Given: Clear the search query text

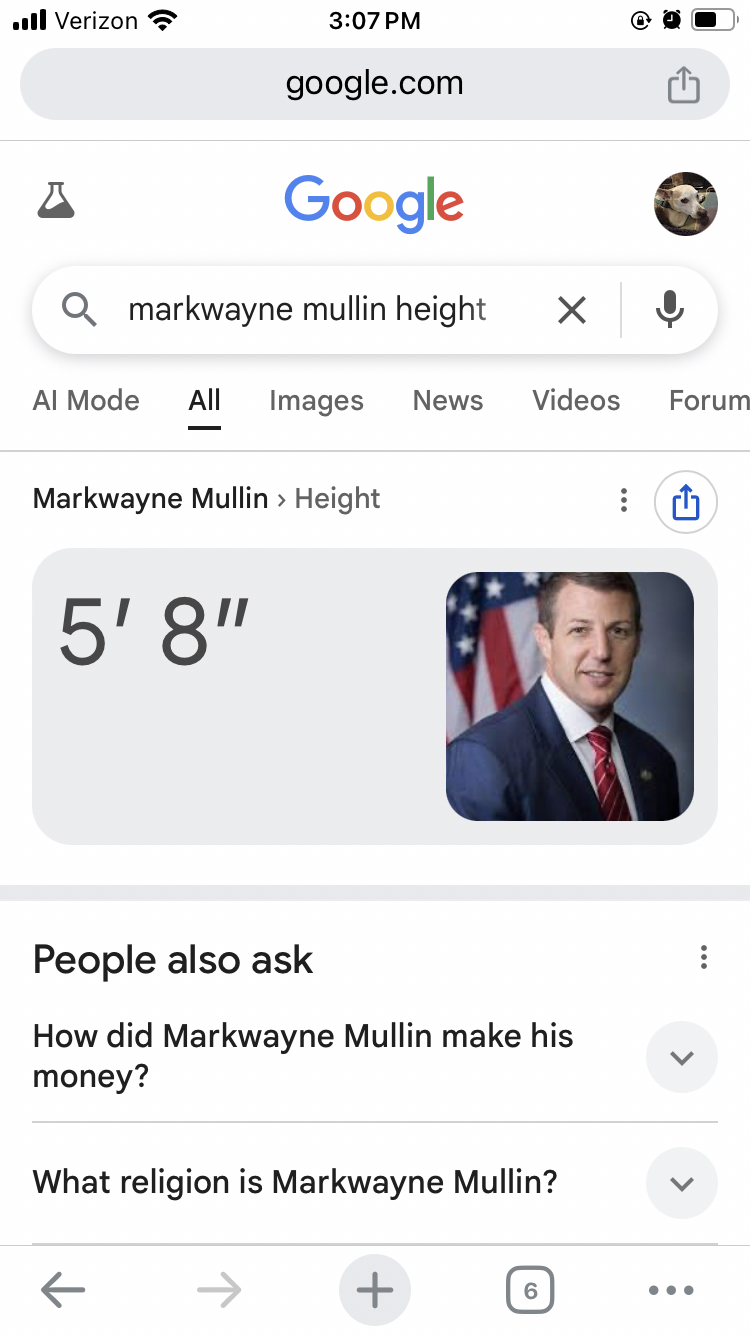Looking at the screenshot, I should click(571, 311).
